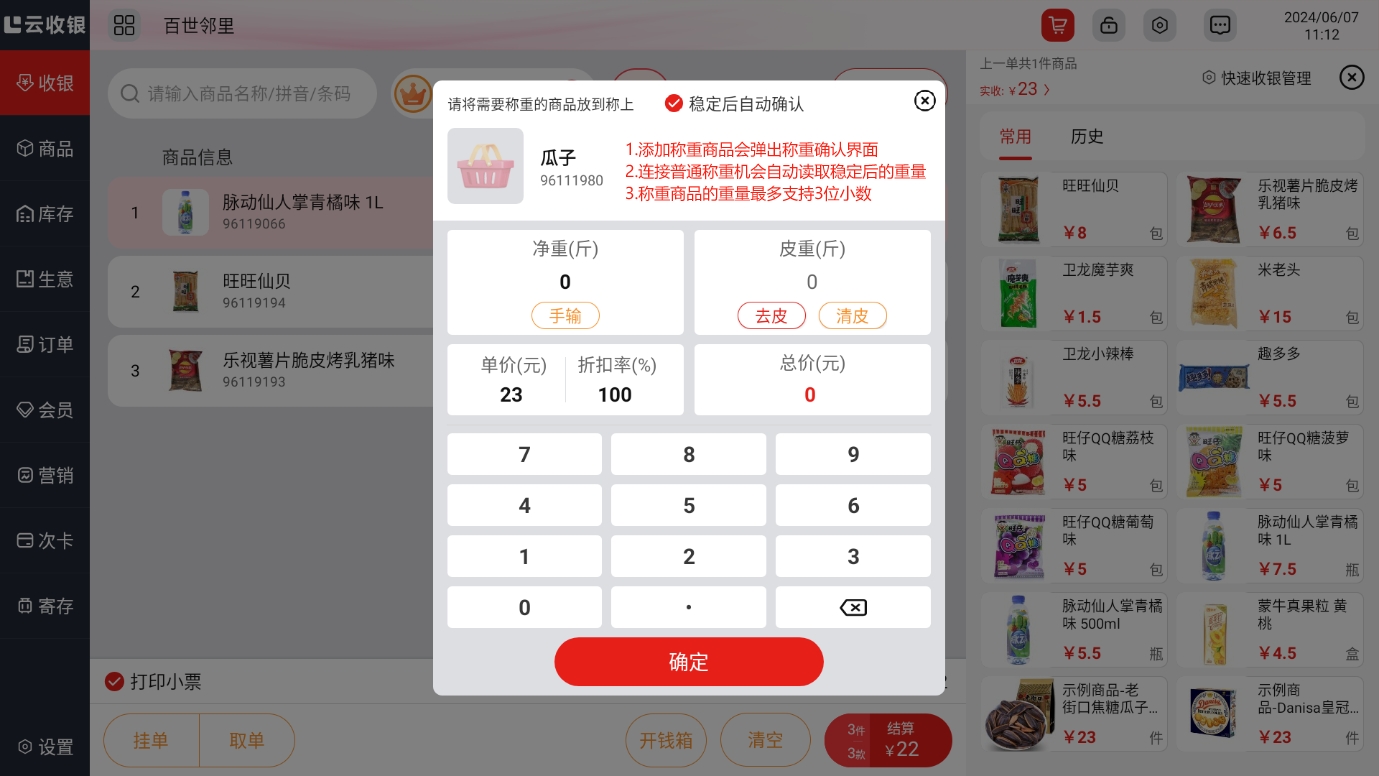Open the message icon in top bar

(1219, 26)
